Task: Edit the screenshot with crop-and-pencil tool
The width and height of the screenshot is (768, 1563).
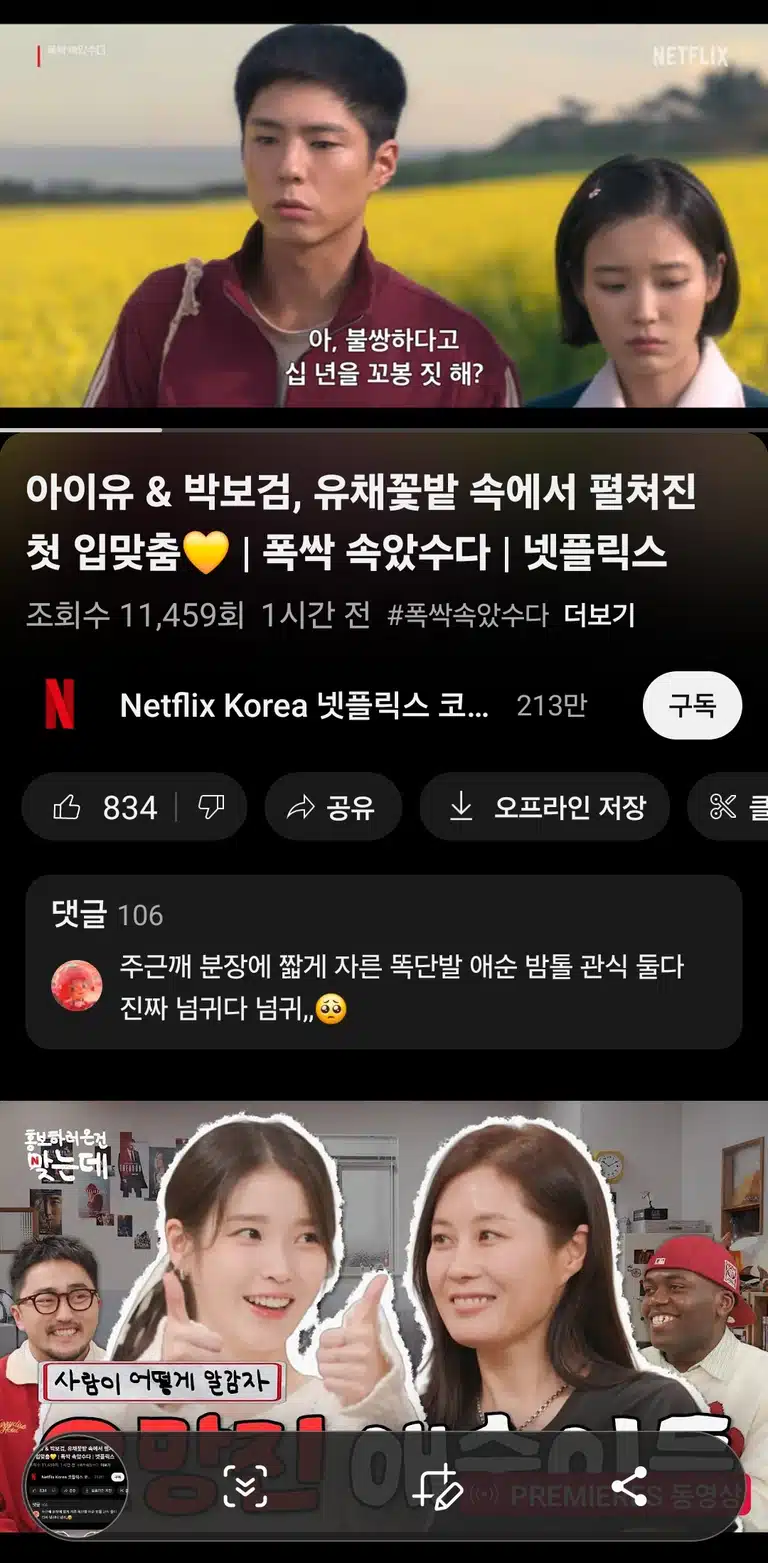Action: [438, 1487]
